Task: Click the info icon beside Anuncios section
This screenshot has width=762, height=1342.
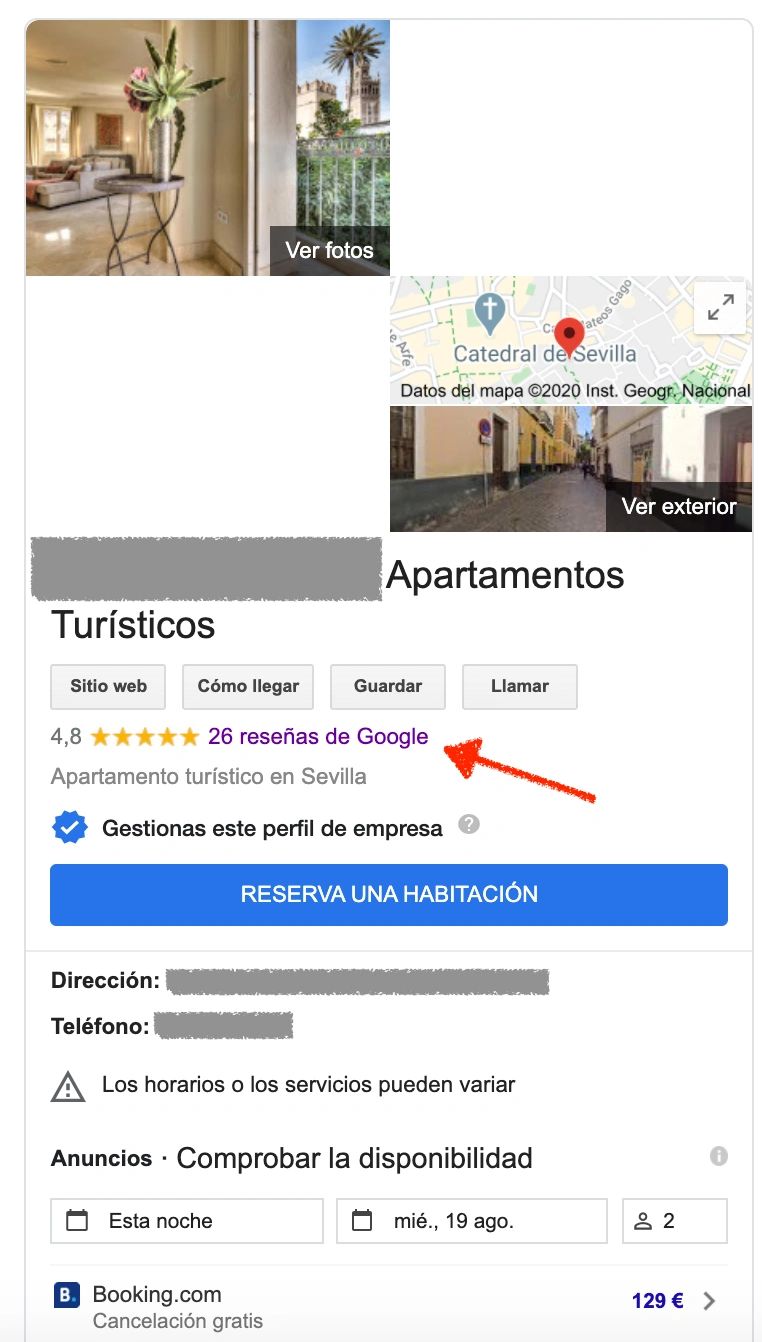Action: 717,1155
